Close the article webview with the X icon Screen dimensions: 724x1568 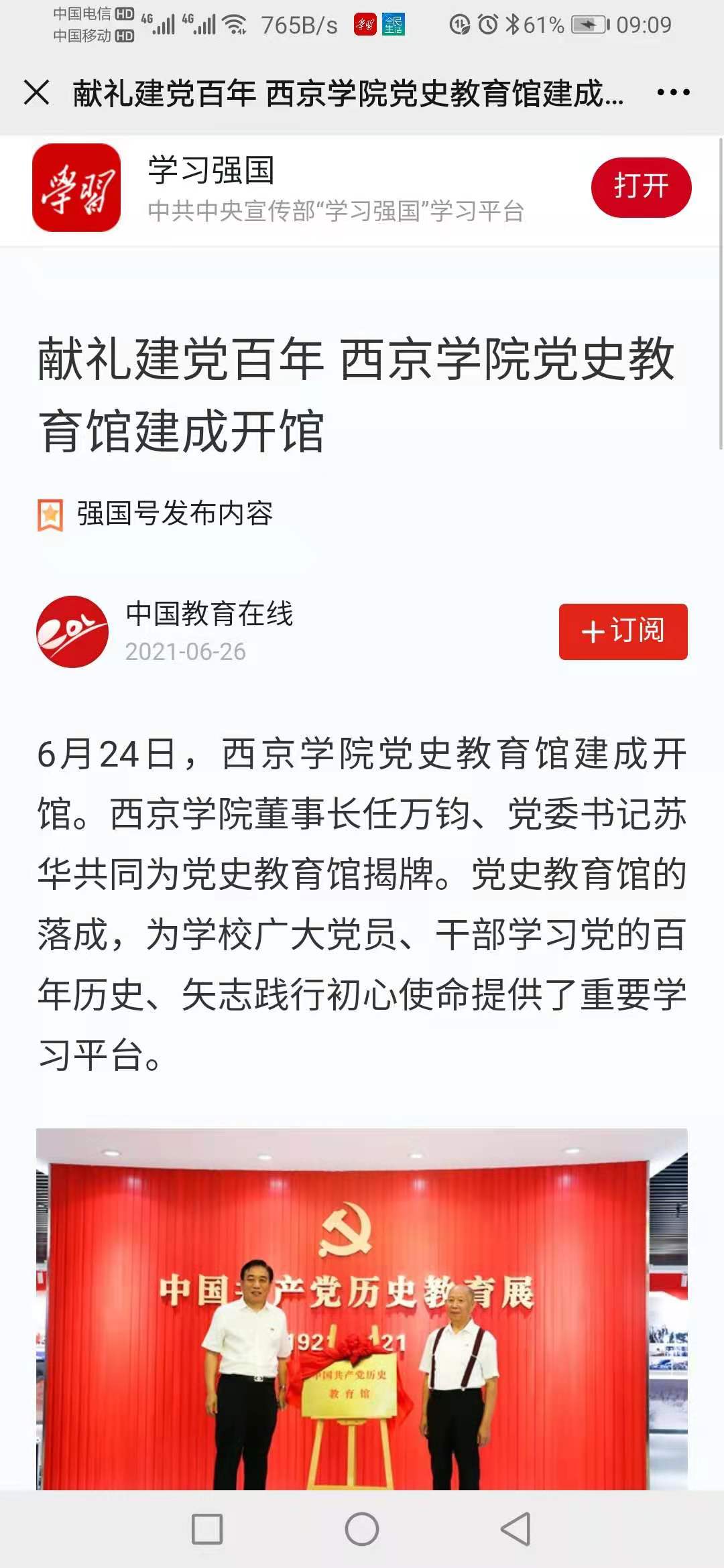(x=36, y=92)
